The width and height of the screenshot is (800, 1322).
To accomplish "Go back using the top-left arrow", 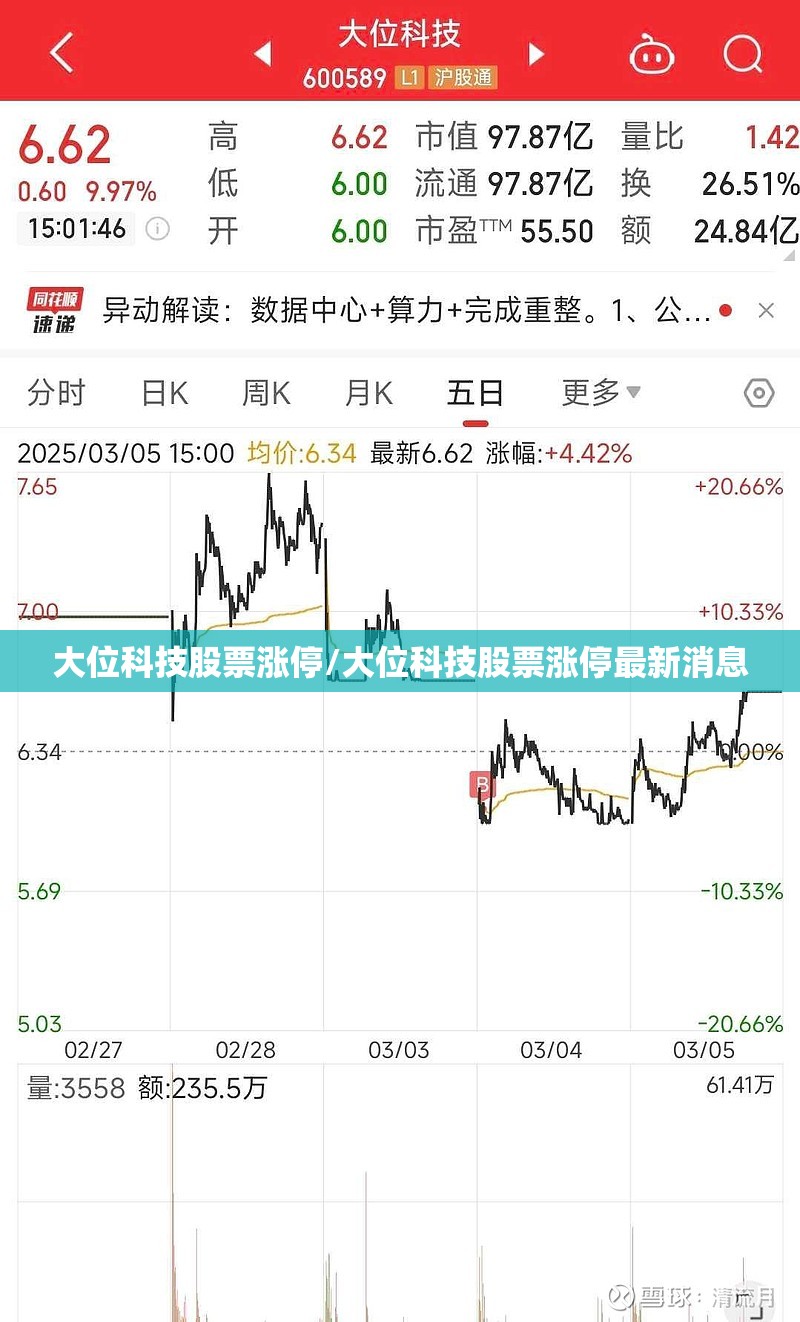I will click(x=61, y=52).
